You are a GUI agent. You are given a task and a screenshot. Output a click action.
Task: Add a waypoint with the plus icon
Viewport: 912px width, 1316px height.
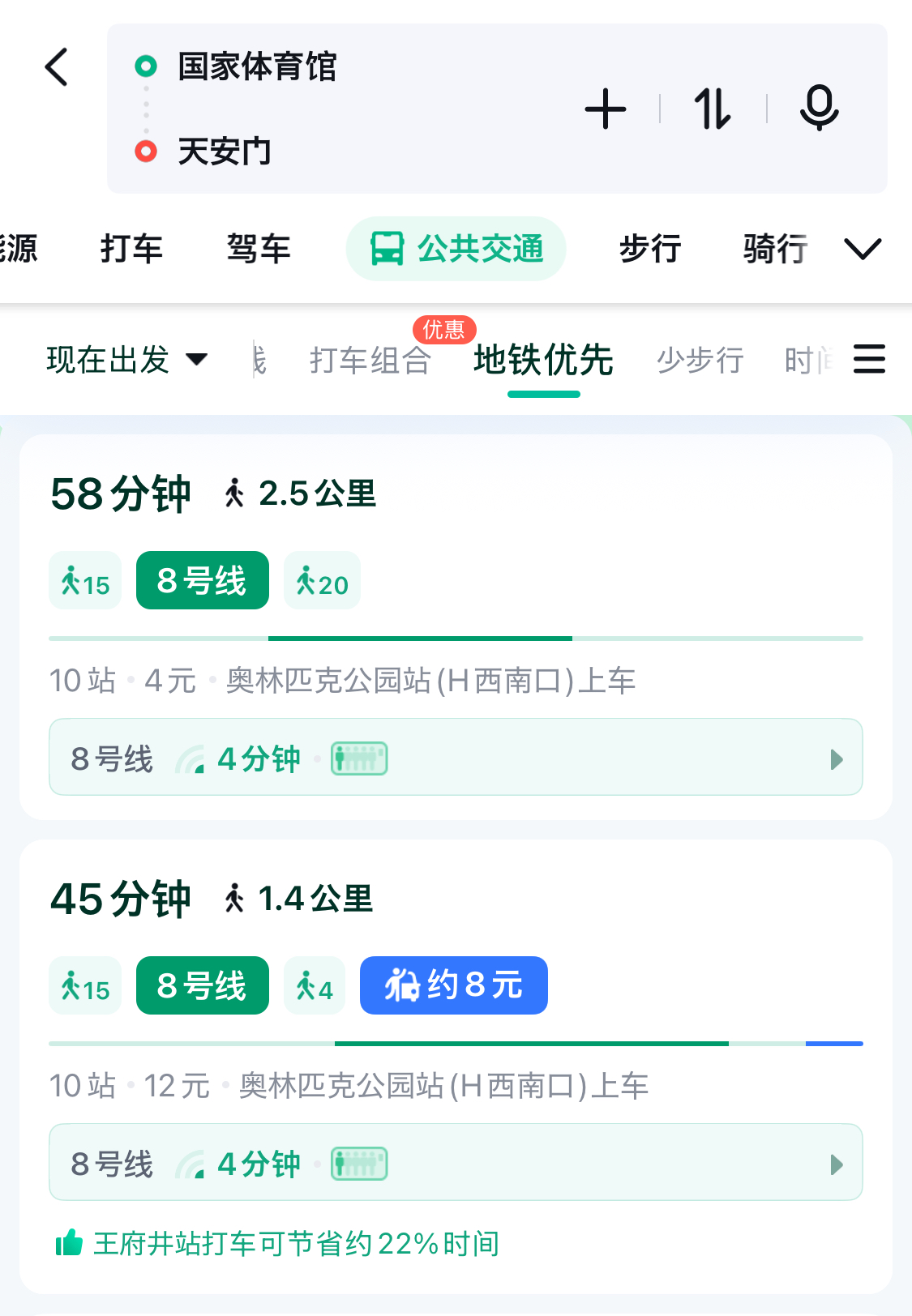[606, 109]
